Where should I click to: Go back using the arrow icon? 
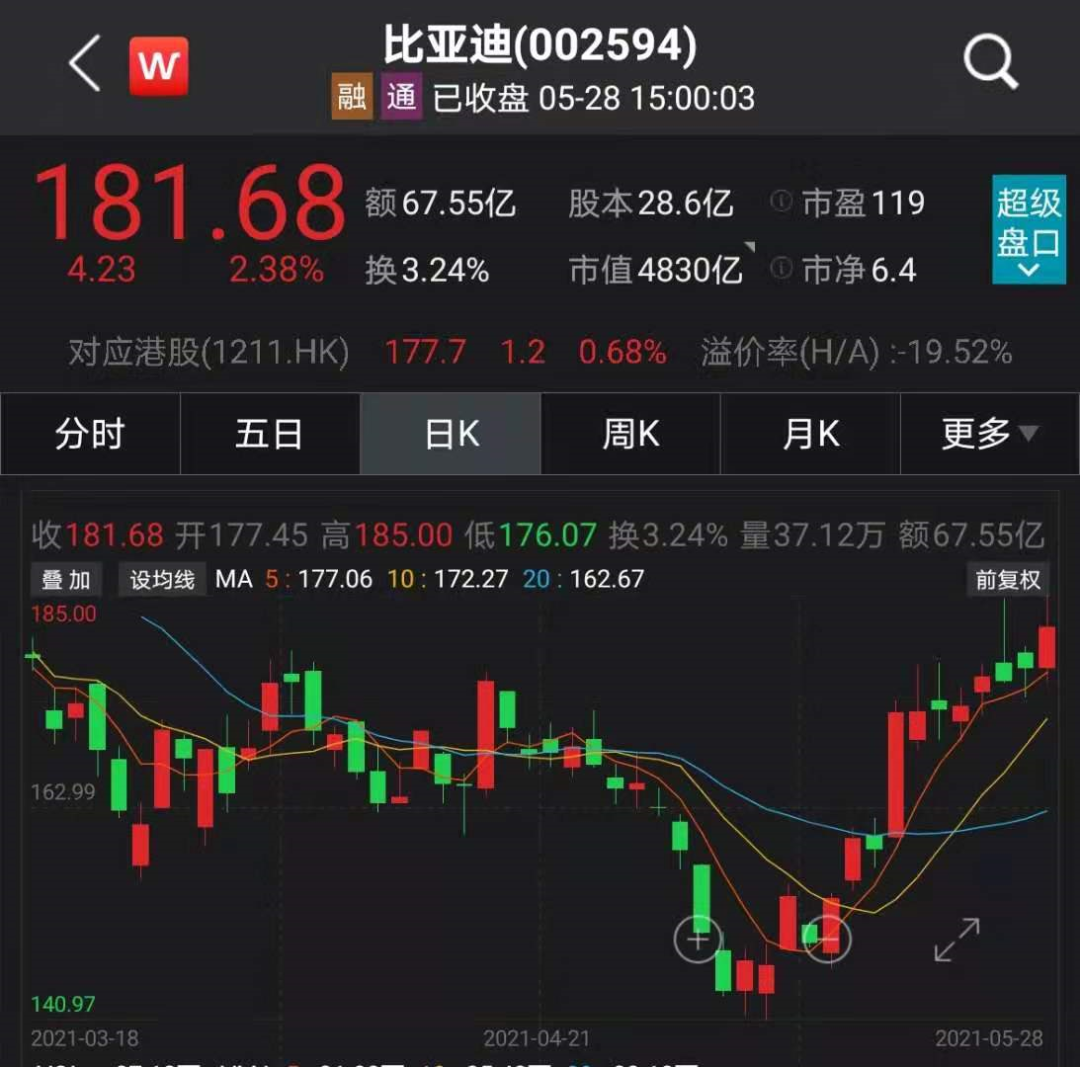[x=85, y=64]
